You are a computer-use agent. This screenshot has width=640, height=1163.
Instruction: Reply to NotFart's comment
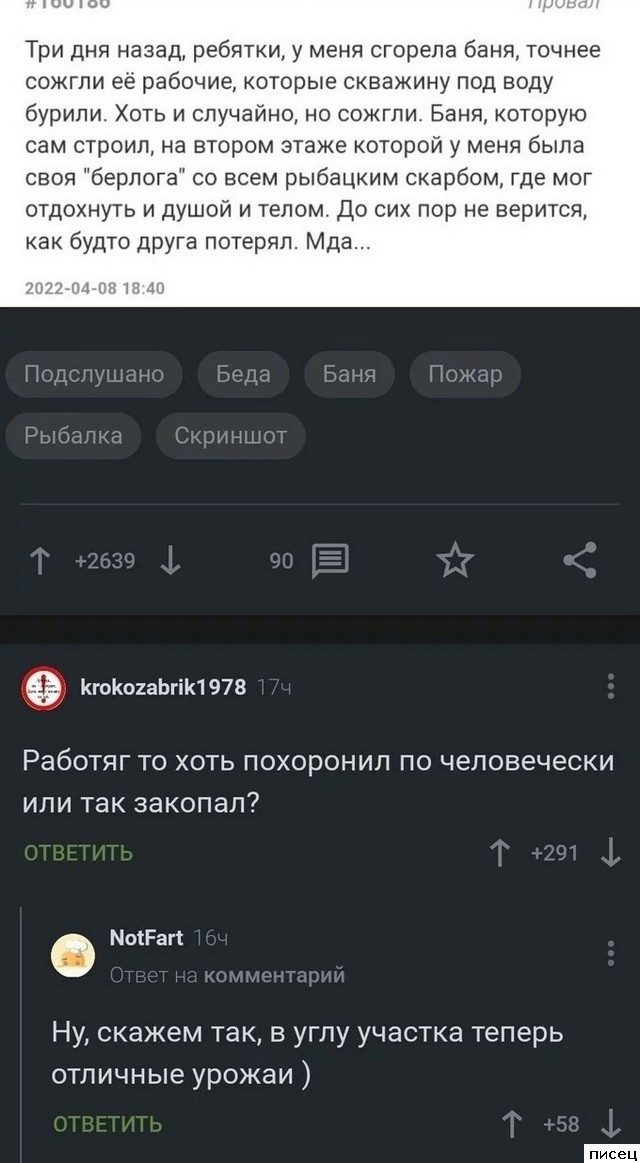(x=107, y=1124)
